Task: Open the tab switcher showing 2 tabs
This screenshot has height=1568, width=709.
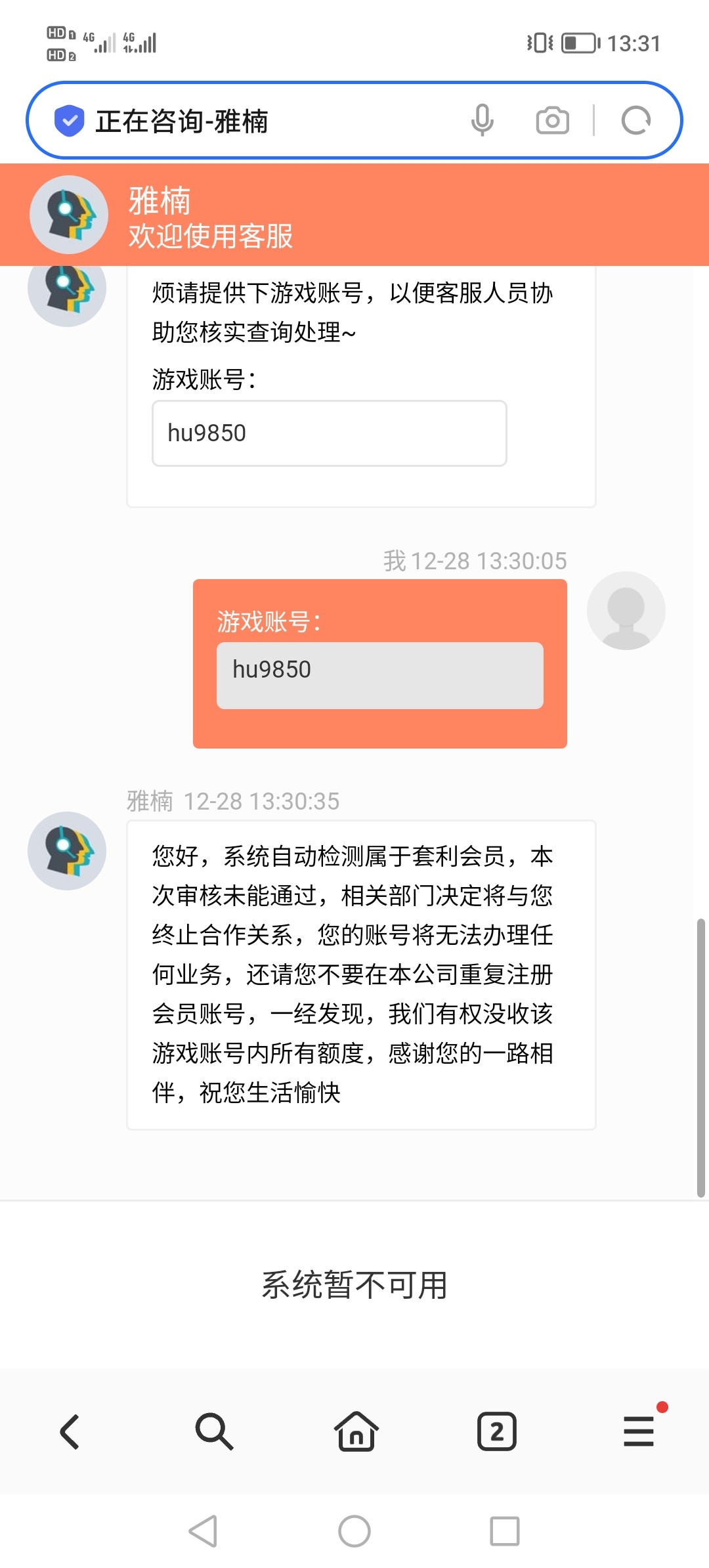Action: 497,1431
